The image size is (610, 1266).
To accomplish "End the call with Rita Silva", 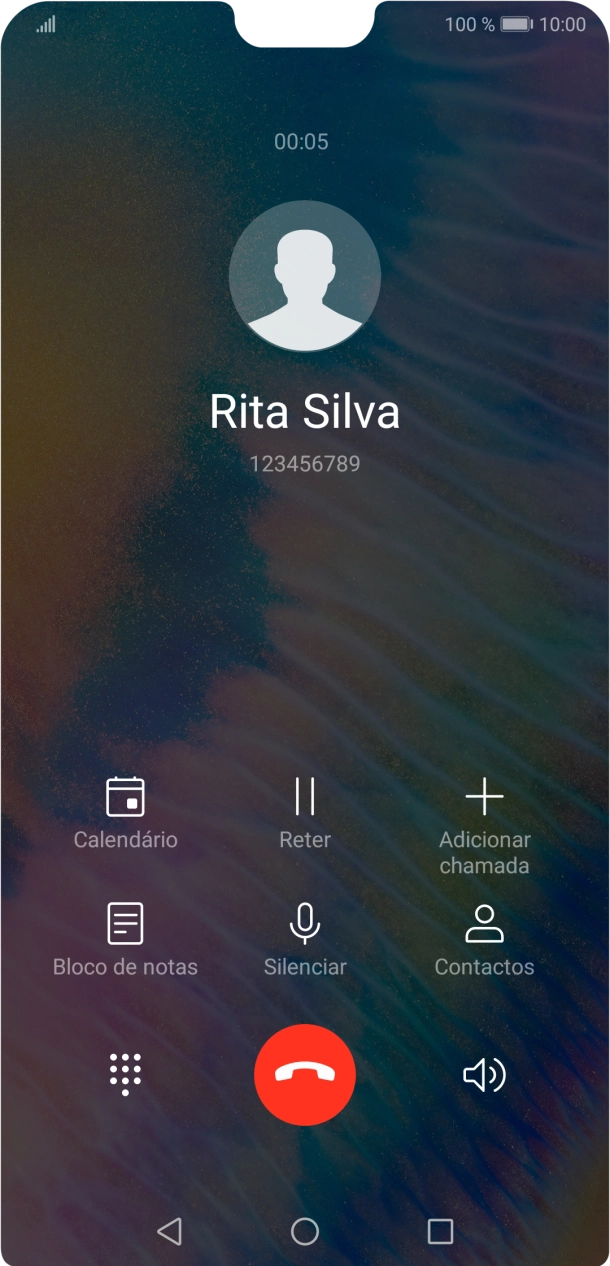I will pyautogui.click(x=305, y=1075).
